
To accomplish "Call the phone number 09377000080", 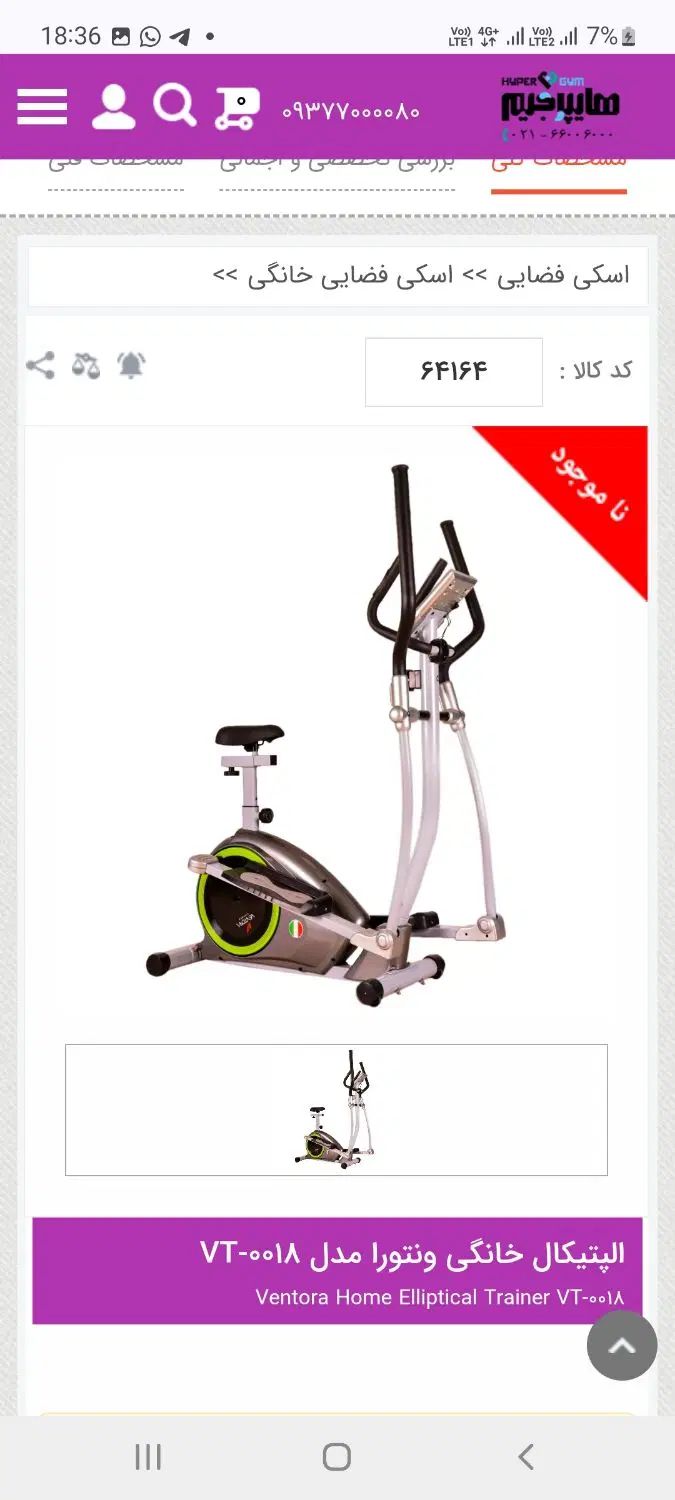I will pyautogui.click(x=350, y=111).
